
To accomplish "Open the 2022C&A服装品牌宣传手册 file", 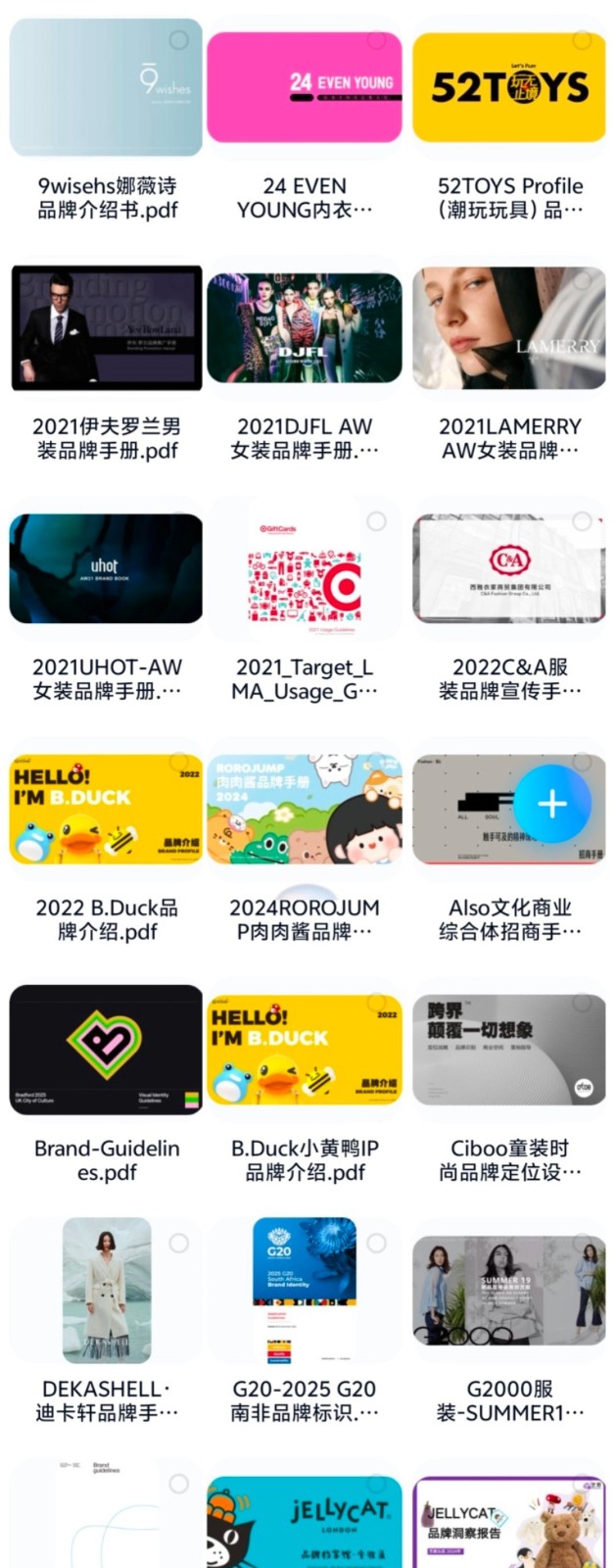I will [x=509, y=568].
